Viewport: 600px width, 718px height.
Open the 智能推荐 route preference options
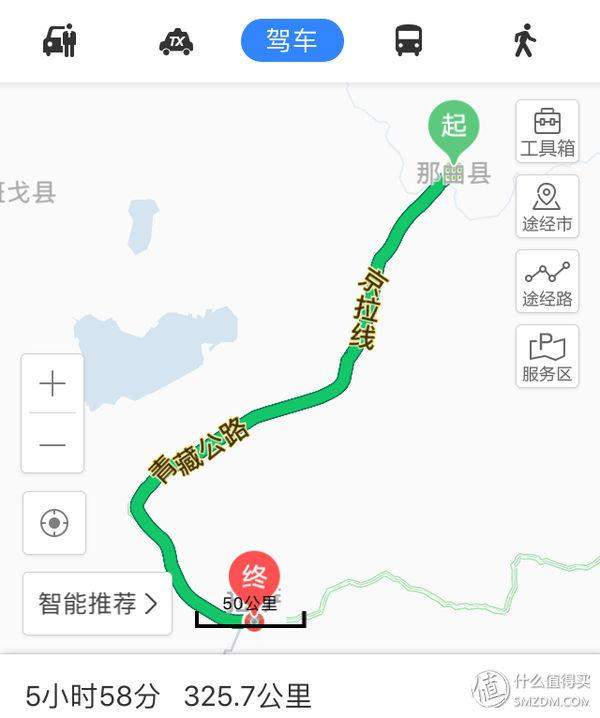tap(97, 604)
